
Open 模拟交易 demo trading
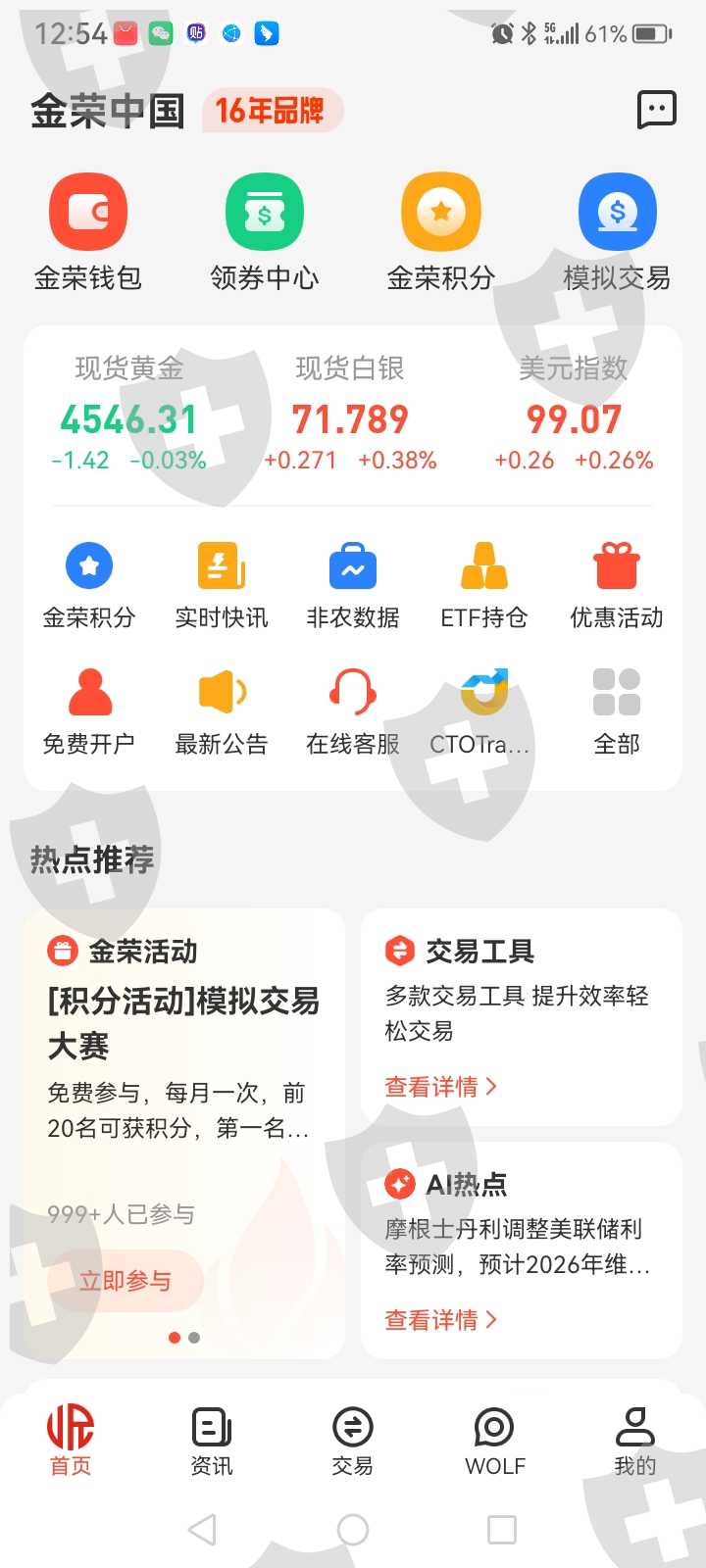(617, 232)
